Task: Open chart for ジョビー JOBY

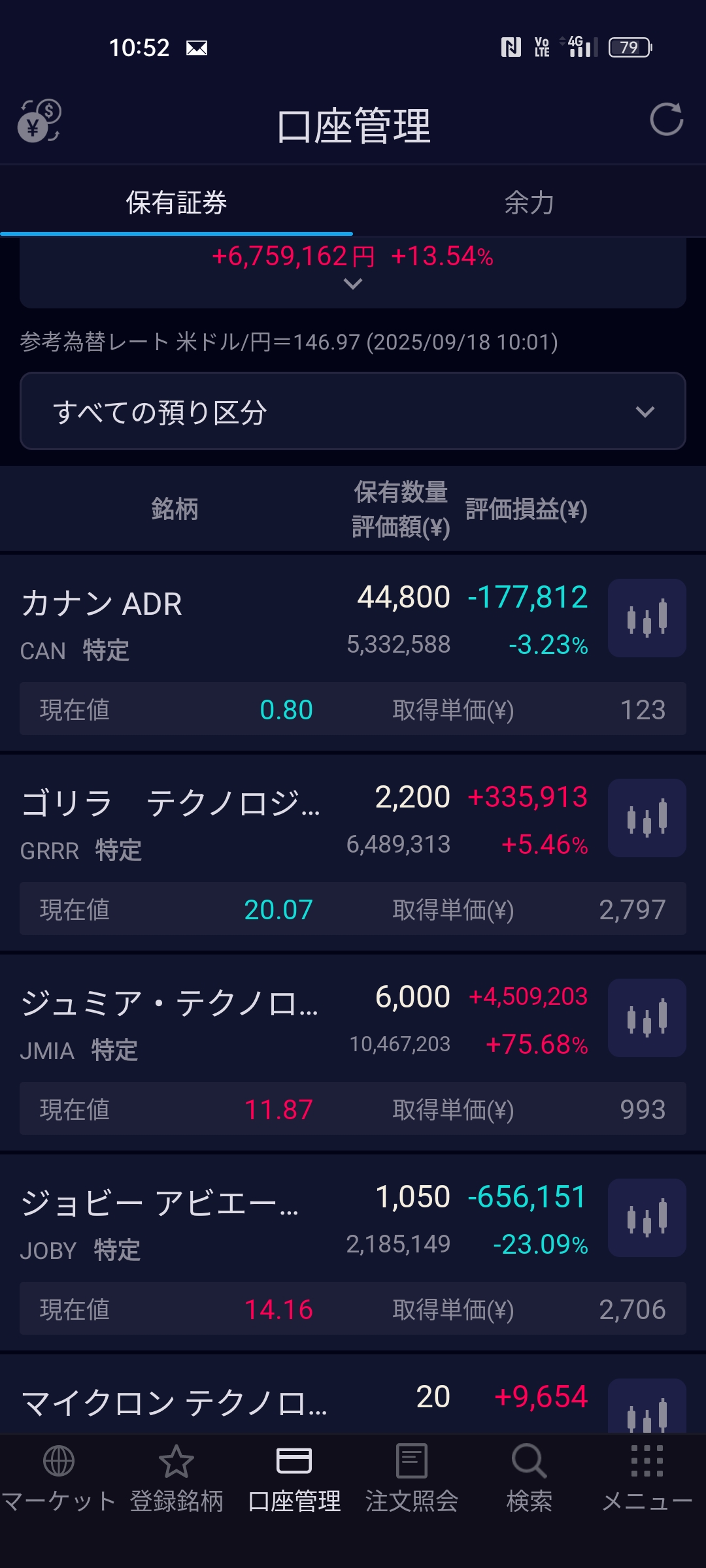Action: click(x=647, y=1218)
